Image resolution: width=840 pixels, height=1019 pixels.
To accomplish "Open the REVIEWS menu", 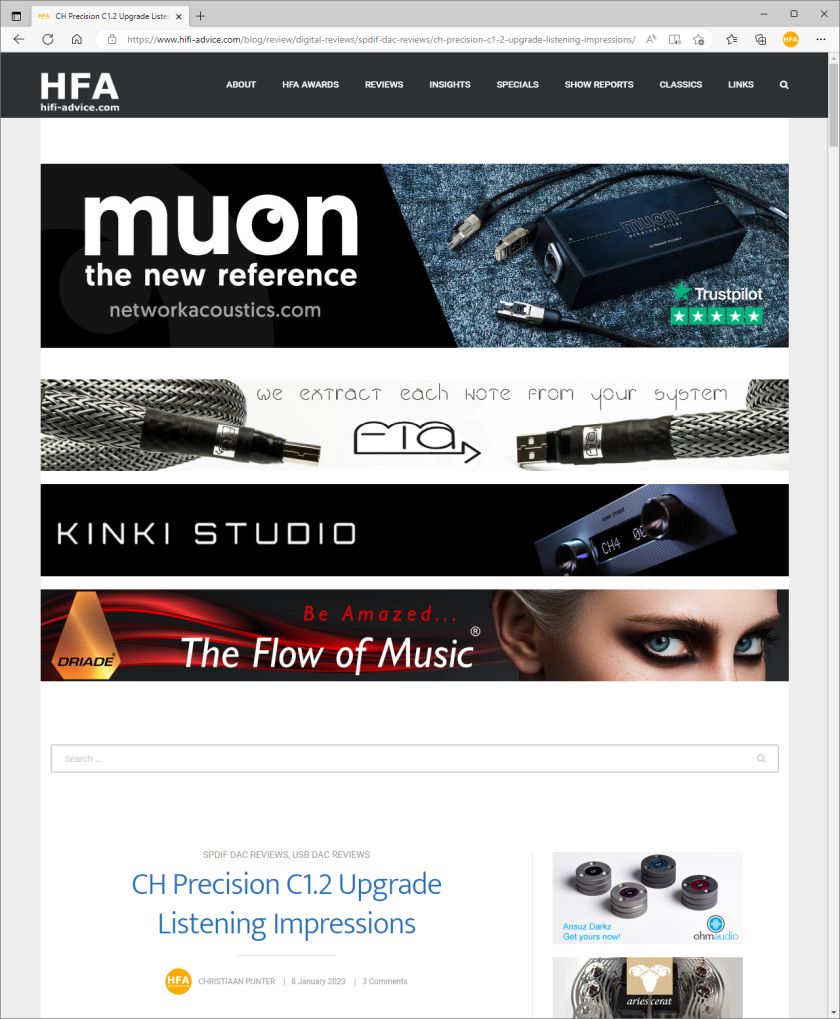I will coord(384,85).
